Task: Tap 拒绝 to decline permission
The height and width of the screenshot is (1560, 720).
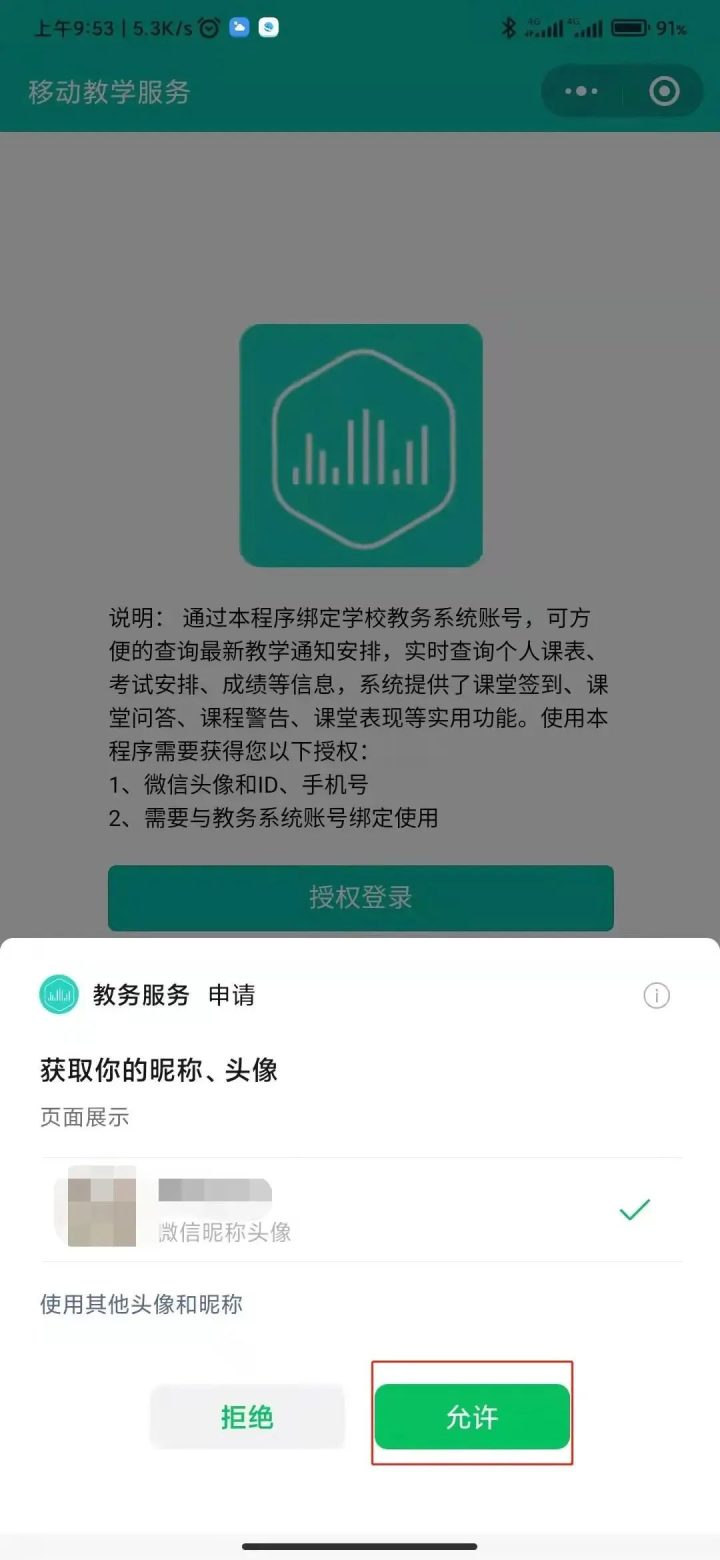Action: (x=247, y=1417)
